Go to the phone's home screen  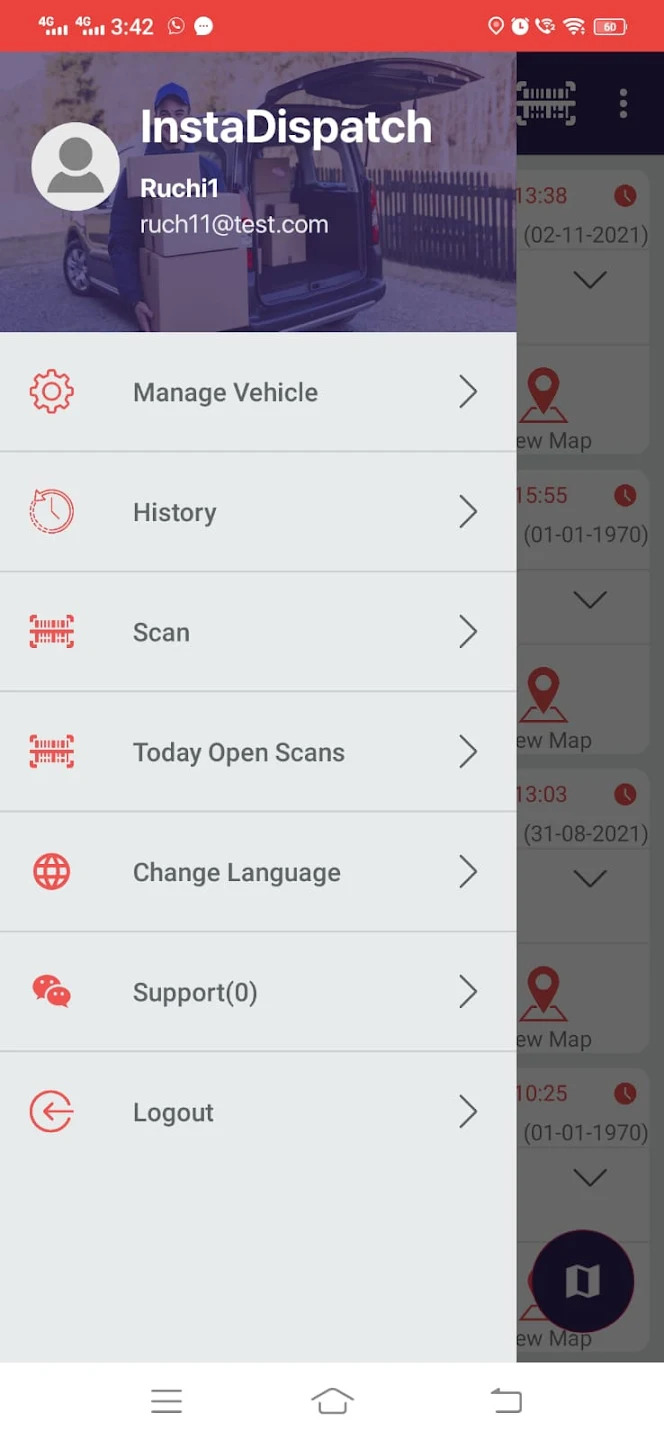tap(332, 1401)
